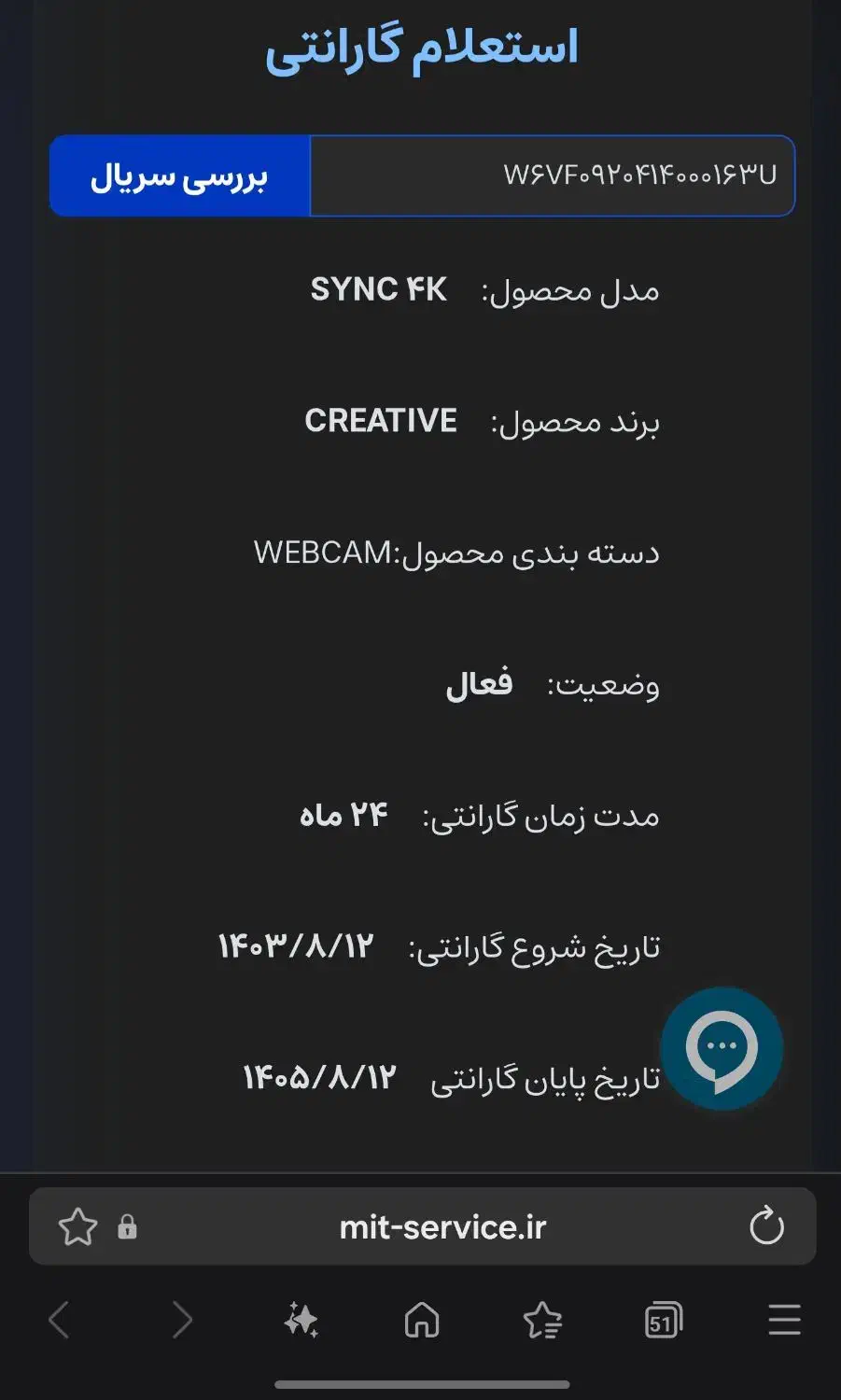Select the استعلام گارانتی page title
The image size is (841, 1400).
(420, 47)
